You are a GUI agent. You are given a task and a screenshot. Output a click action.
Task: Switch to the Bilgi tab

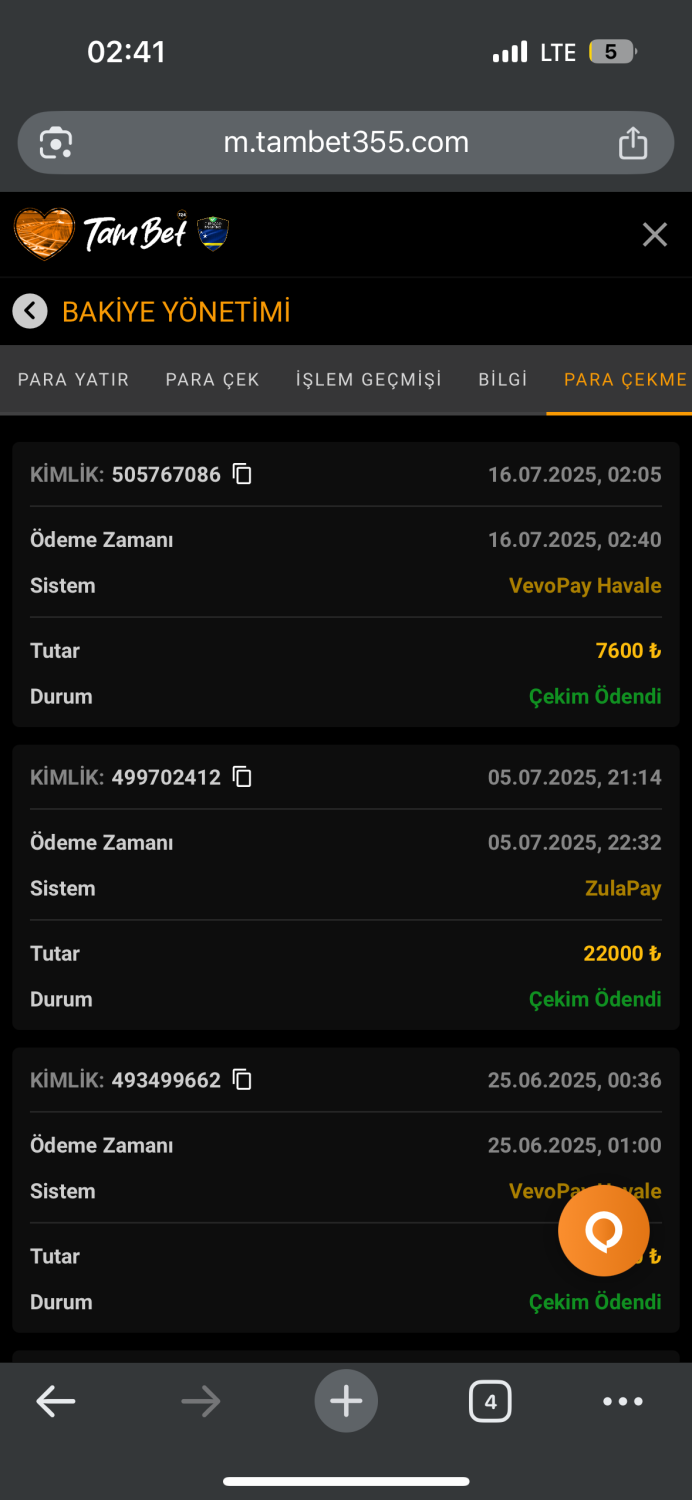tap(503, 380)
